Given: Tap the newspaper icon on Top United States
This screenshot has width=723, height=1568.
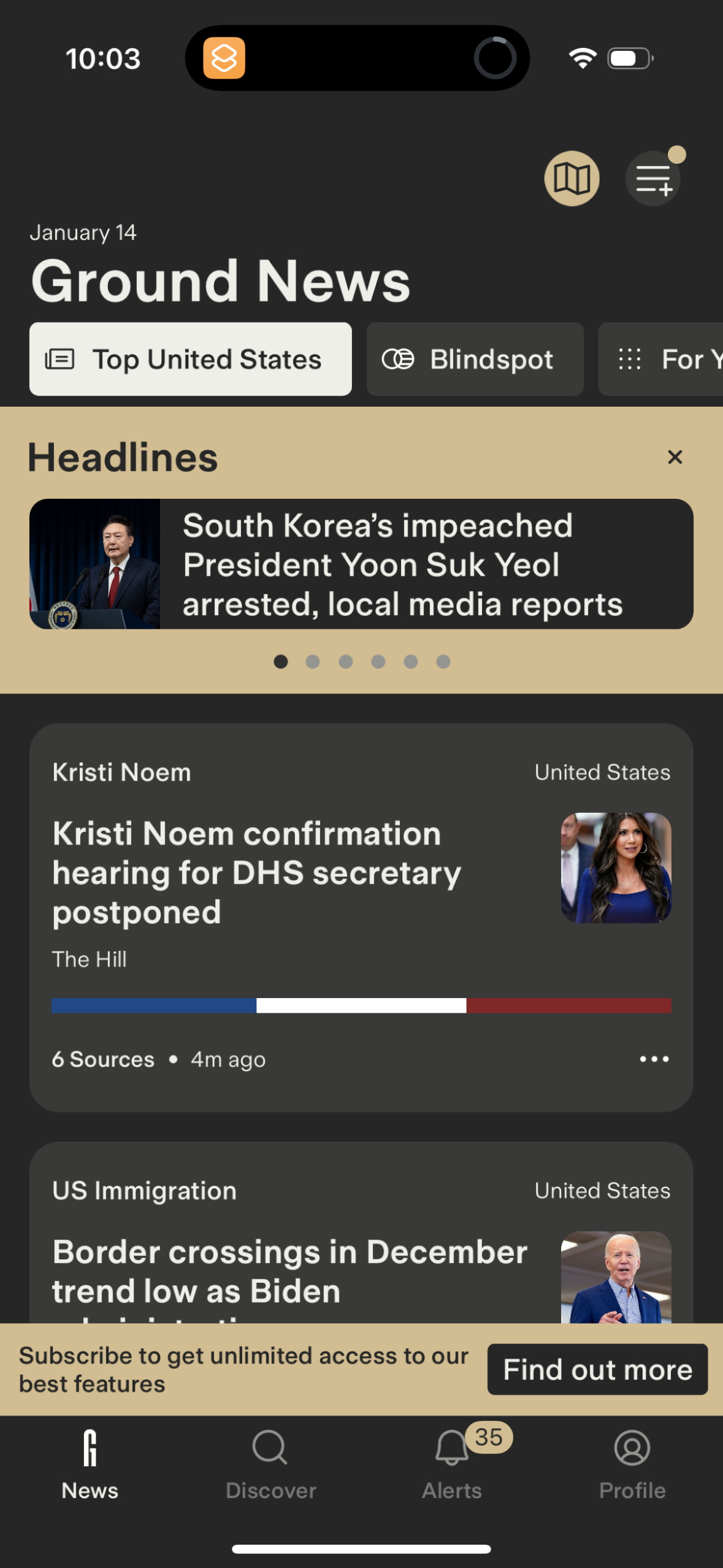Looking at the screenshot, I should click(x=61, y=359).
